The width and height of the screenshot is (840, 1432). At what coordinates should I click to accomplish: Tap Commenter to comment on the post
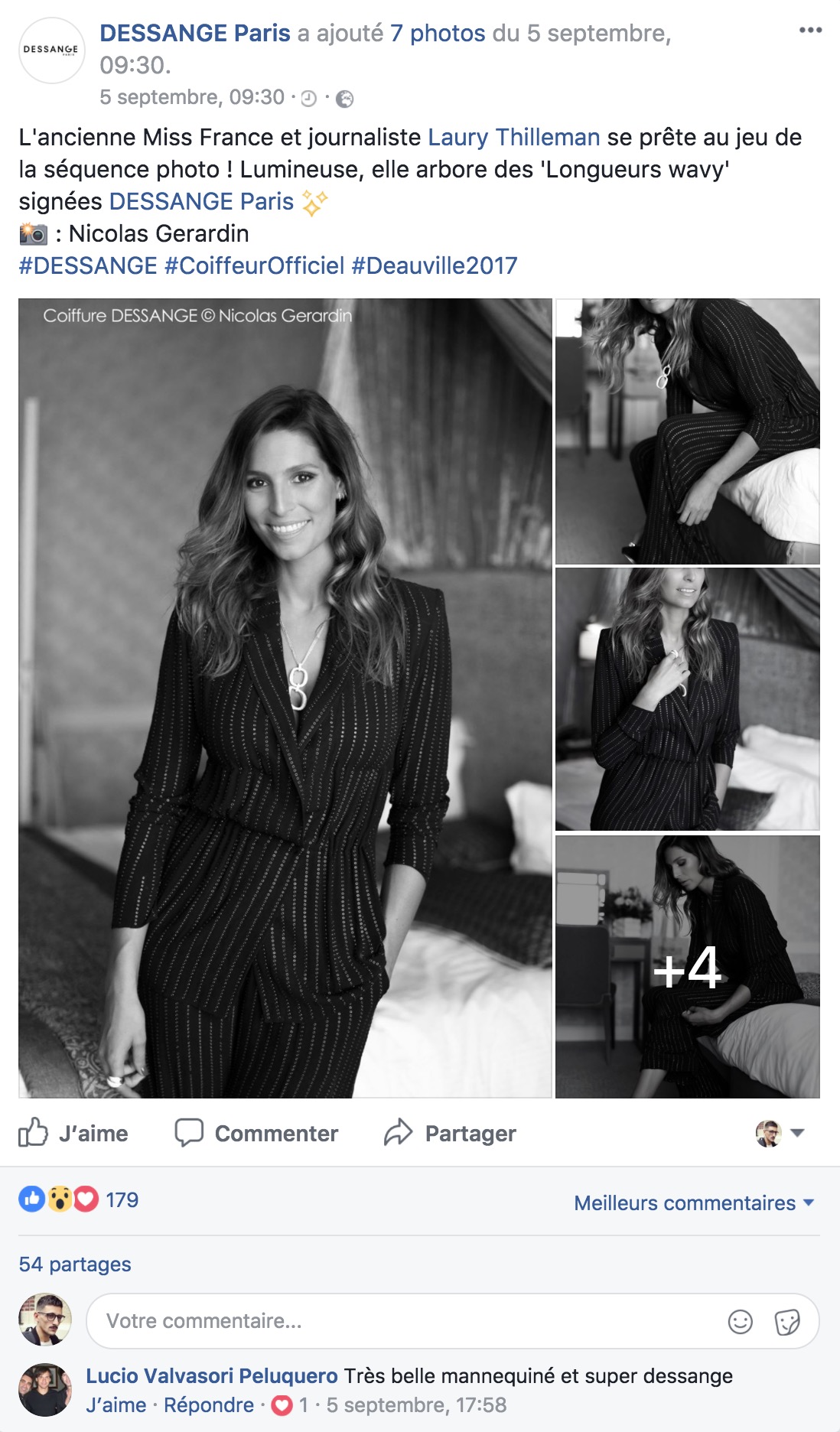(x=257, y=1133)
